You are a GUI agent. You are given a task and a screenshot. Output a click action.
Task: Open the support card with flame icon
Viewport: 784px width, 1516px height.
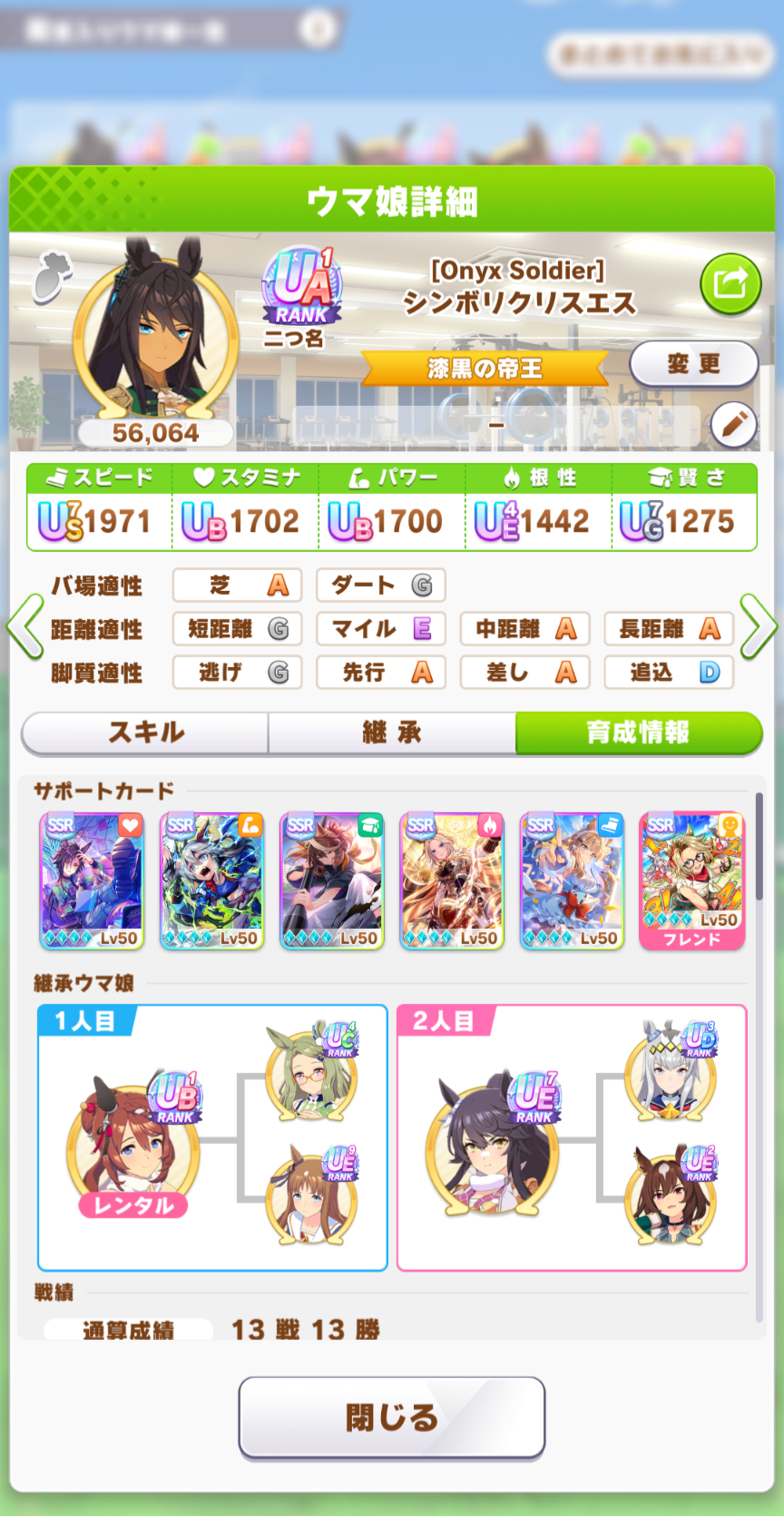point(452,881)
